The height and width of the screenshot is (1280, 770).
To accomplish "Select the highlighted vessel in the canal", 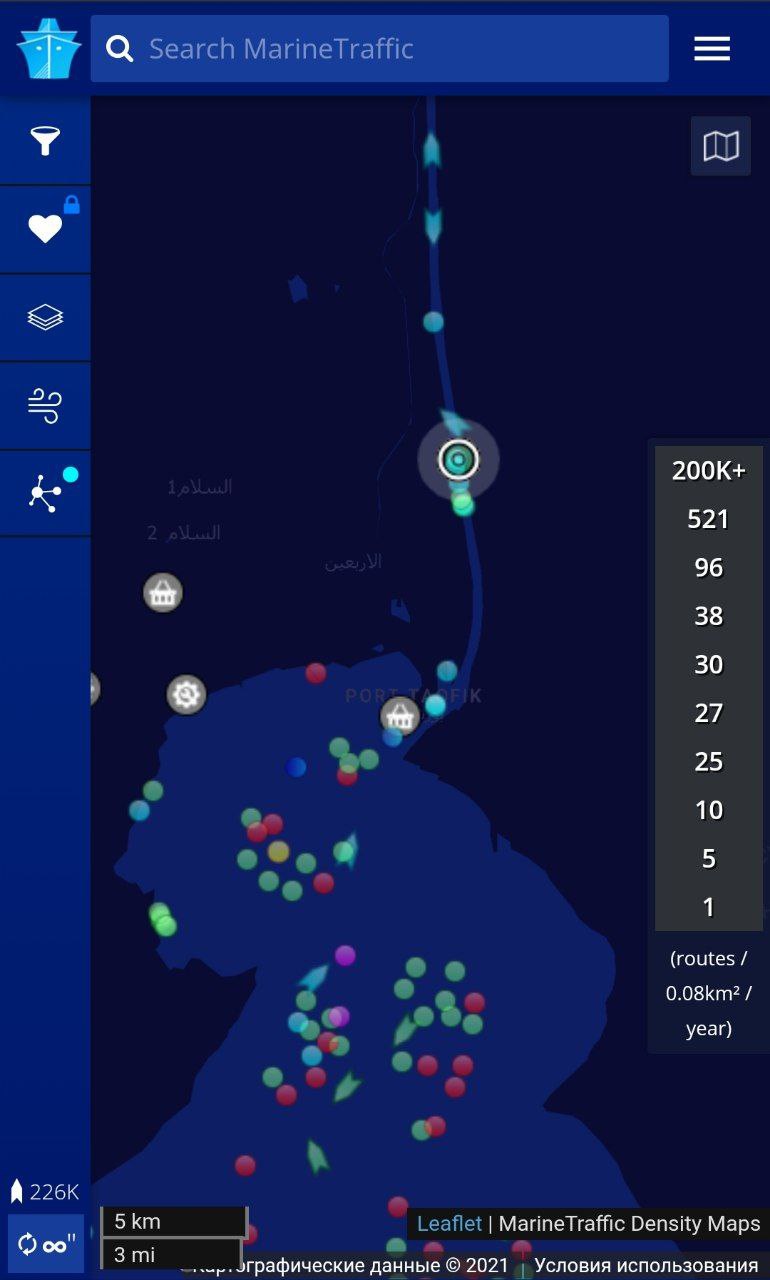I will pos(458,460).
